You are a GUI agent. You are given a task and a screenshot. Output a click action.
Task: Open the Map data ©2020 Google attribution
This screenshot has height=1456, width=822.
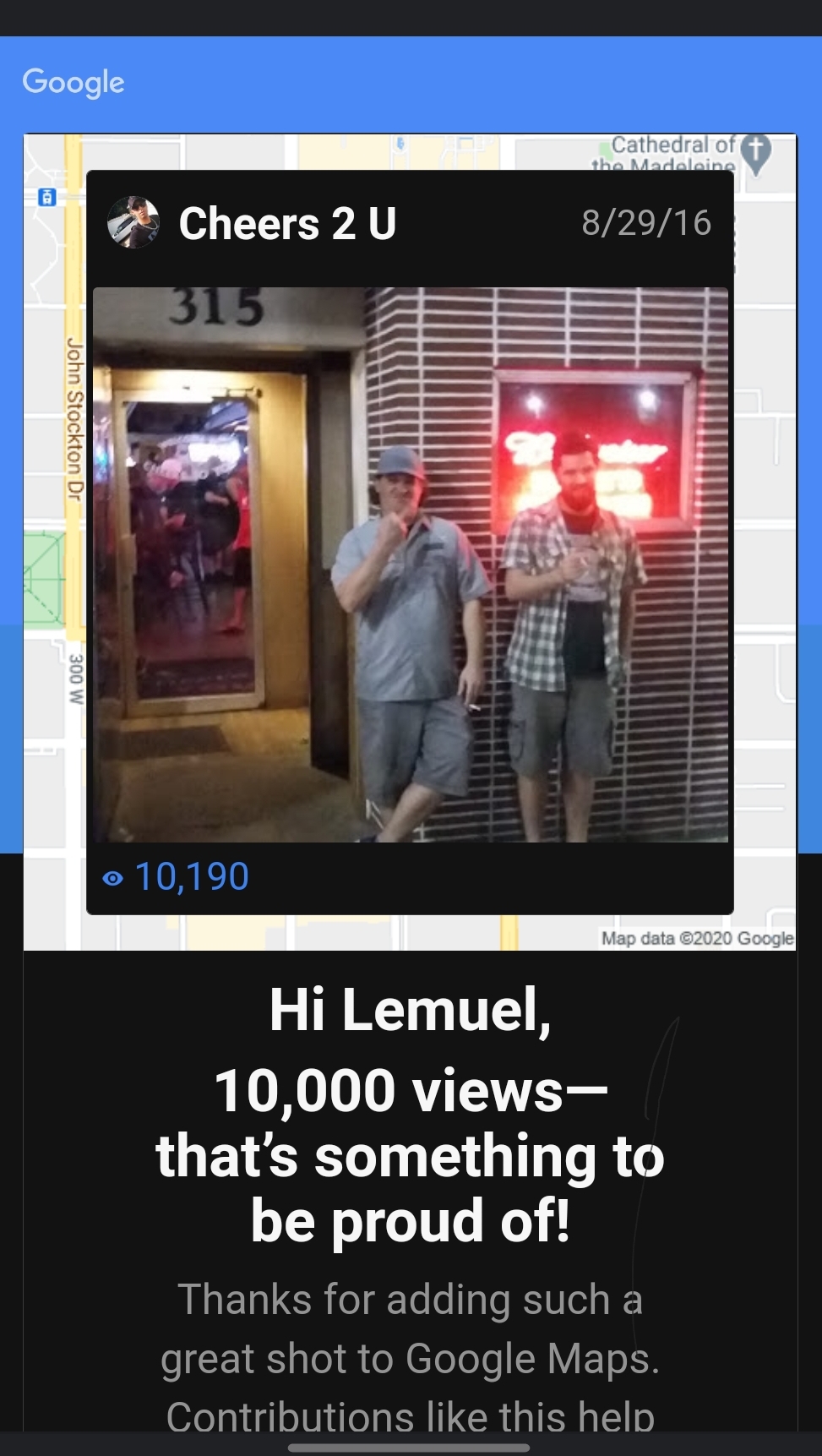[697, 938]
